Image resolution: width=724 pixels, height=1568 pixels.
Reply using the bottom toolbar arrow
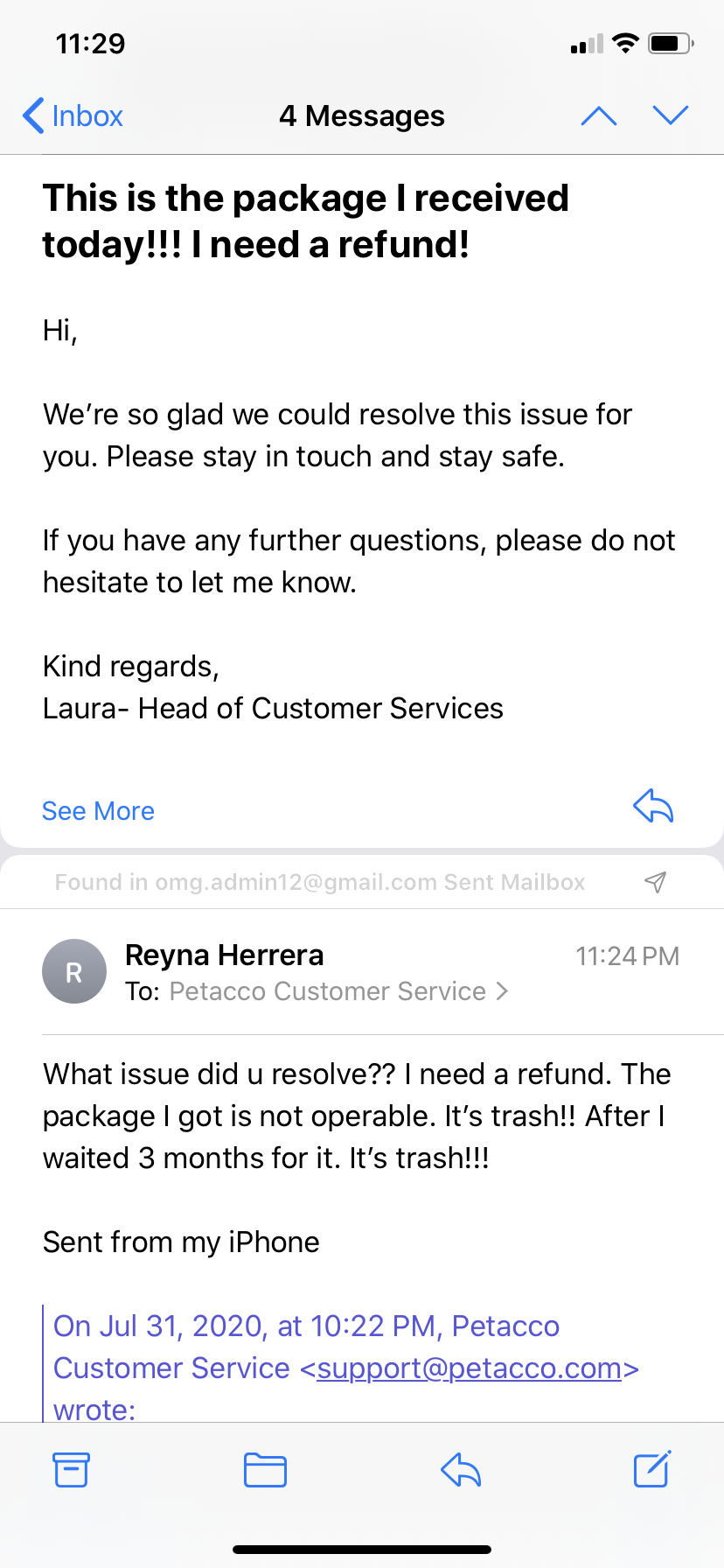pyautogui.click(x=461, y=1469)
